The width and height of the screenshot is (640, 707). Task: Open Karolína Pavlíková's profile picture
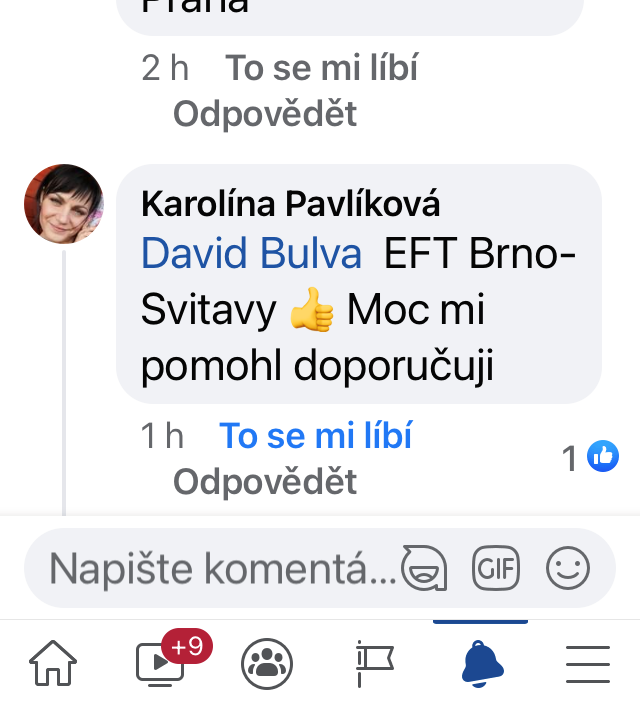click(64, 204)
